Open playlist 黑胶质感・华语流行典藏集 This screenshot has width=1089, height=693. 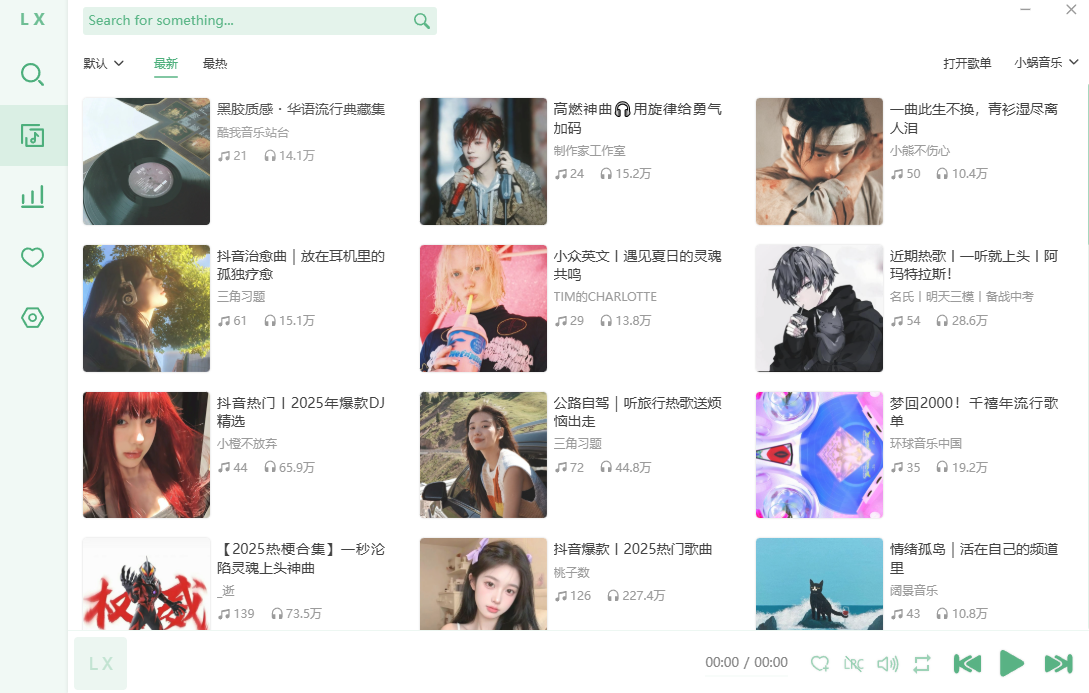(147, 161)
